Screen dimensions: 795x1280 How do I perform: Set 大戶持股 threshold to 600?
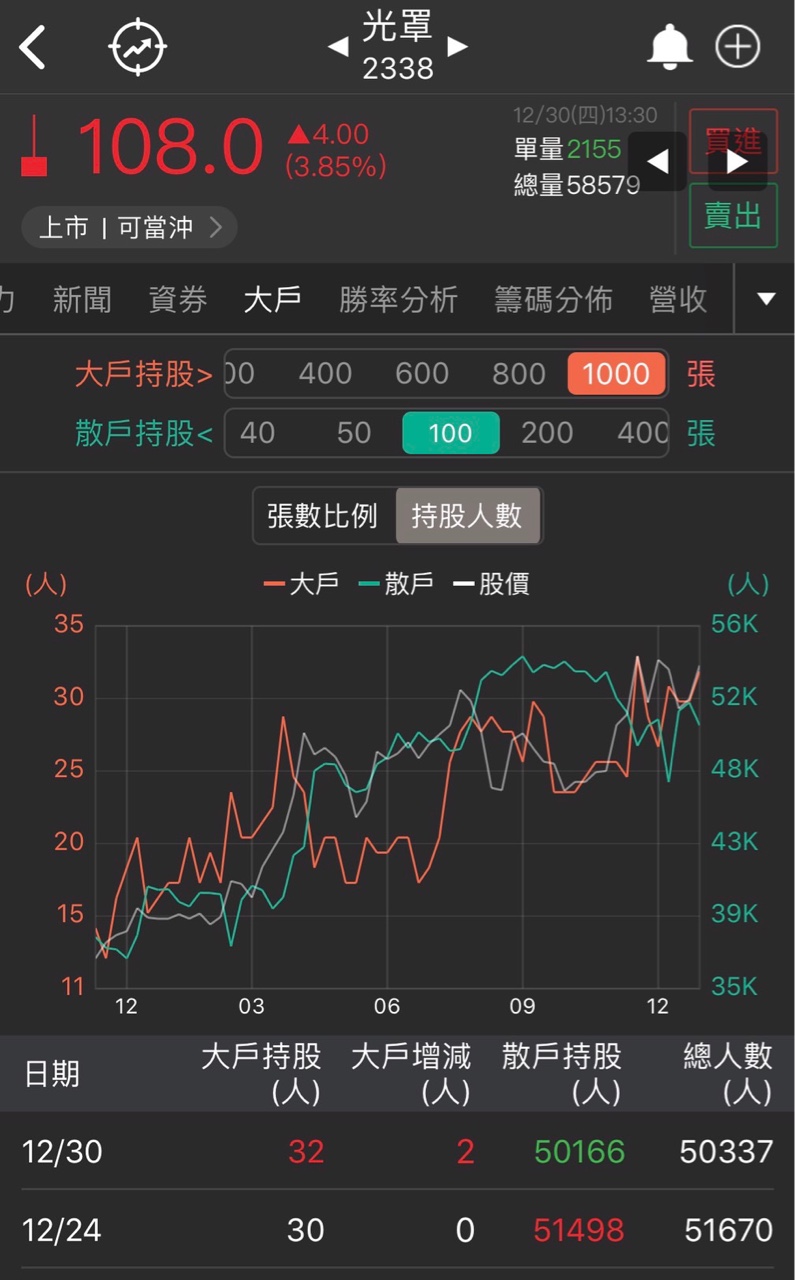pyautogui.click(x=421, y=374)
